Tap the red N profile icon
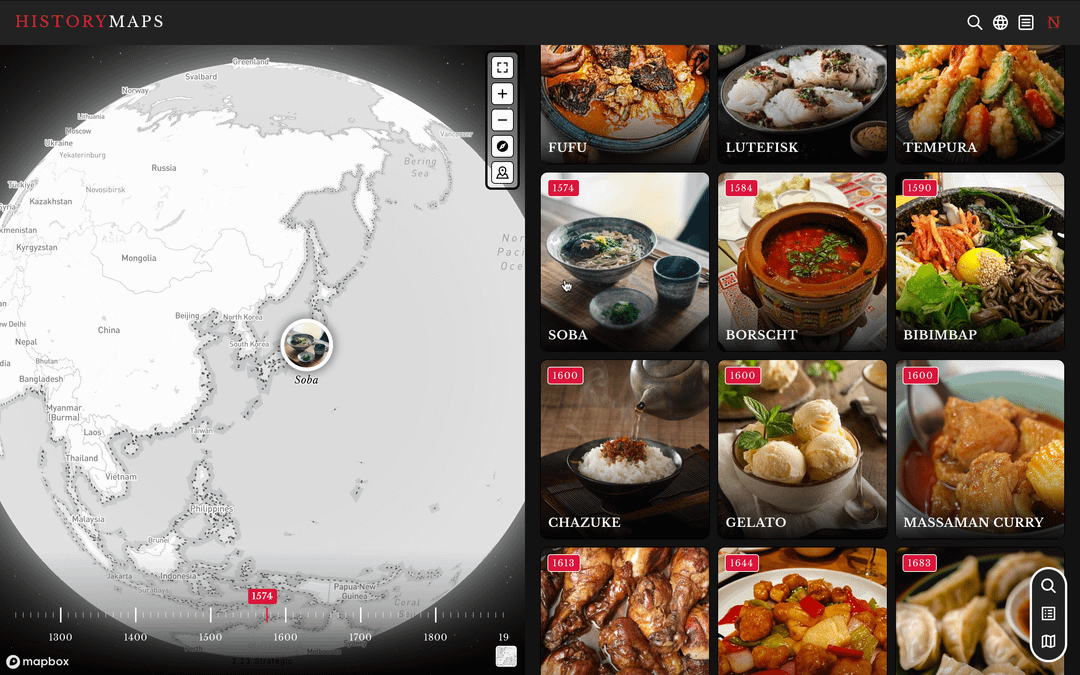Viewport: 1080px width, 675px height. point(1053,22)
